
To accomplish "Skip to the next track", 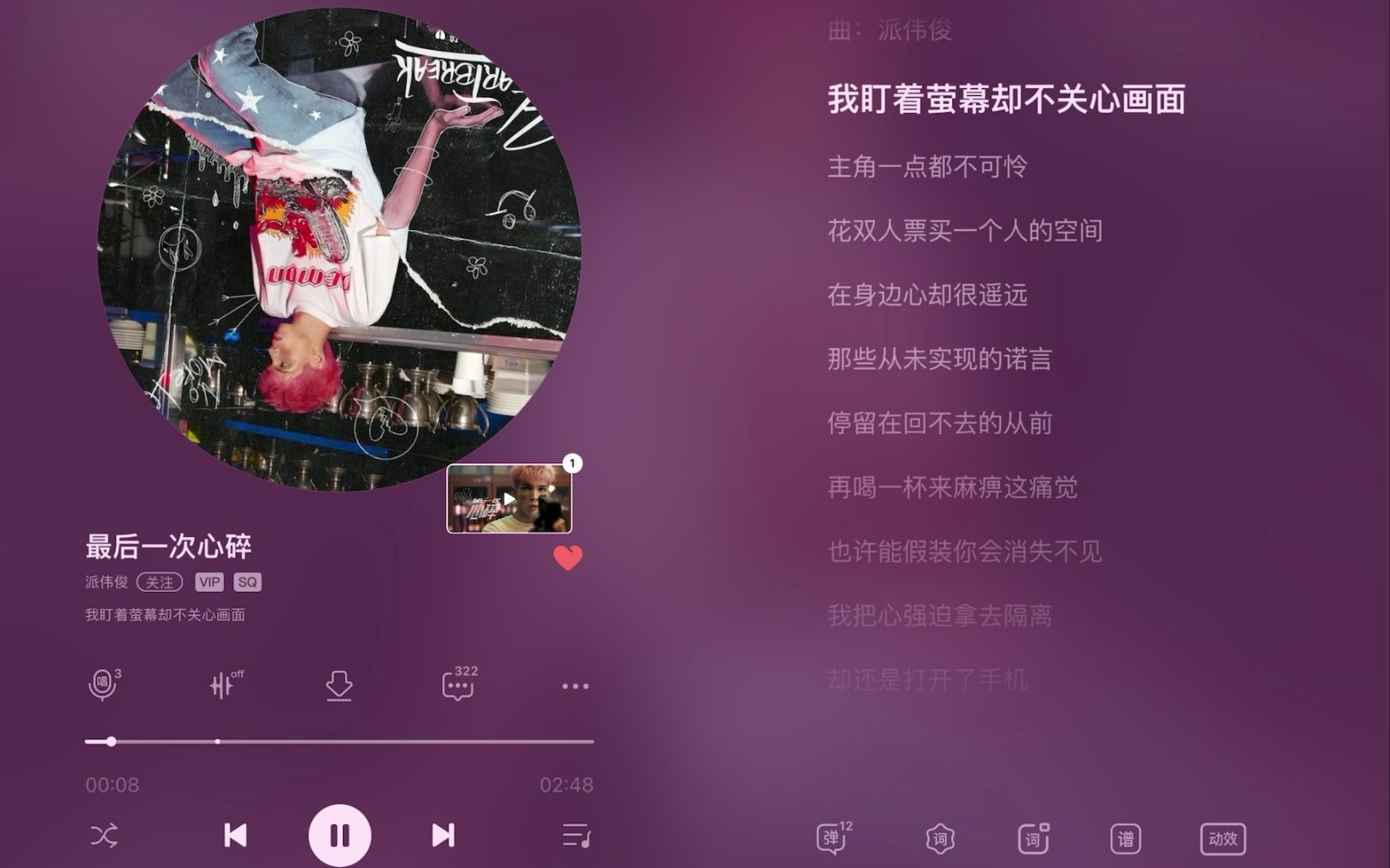I will click(443, 835).
